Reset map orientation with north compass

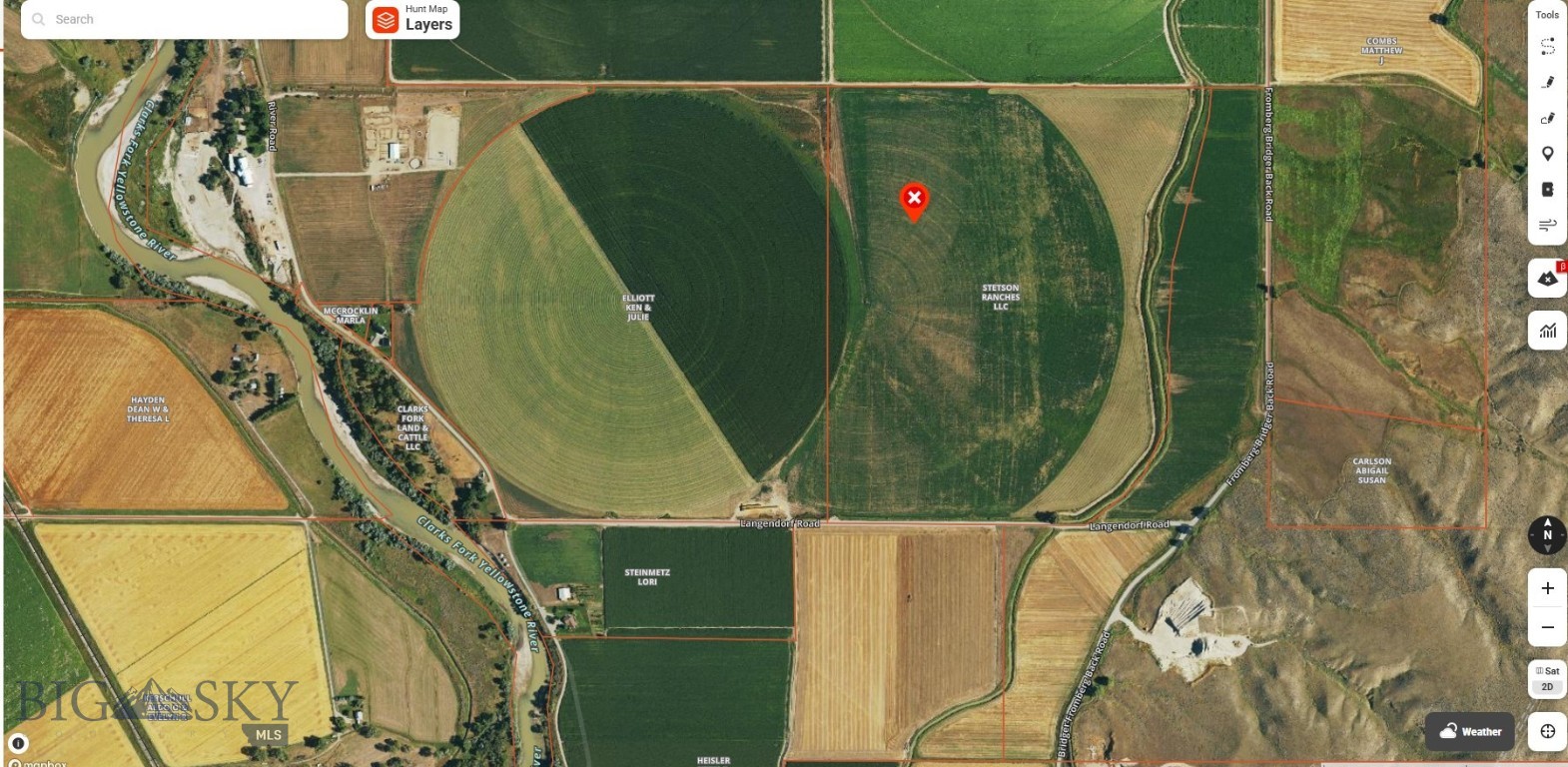point(1547,535)
